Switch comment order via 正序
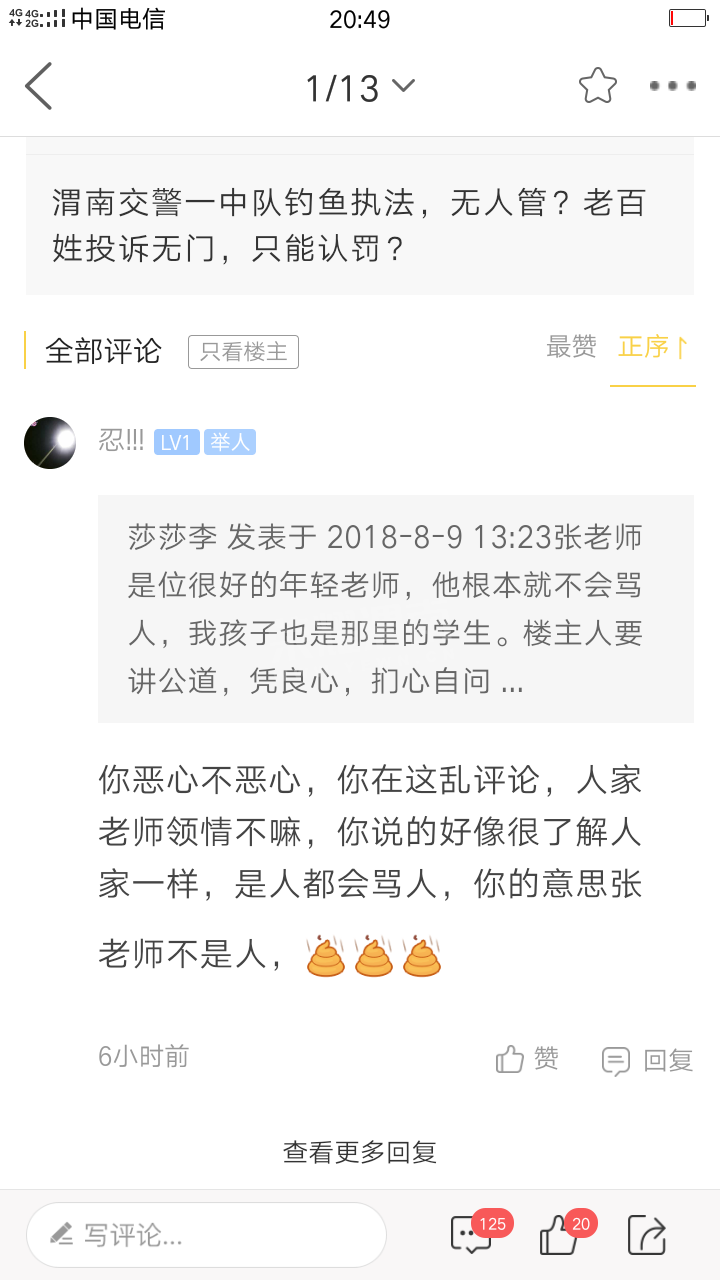The image size is (720, 1280). (653, 347)
